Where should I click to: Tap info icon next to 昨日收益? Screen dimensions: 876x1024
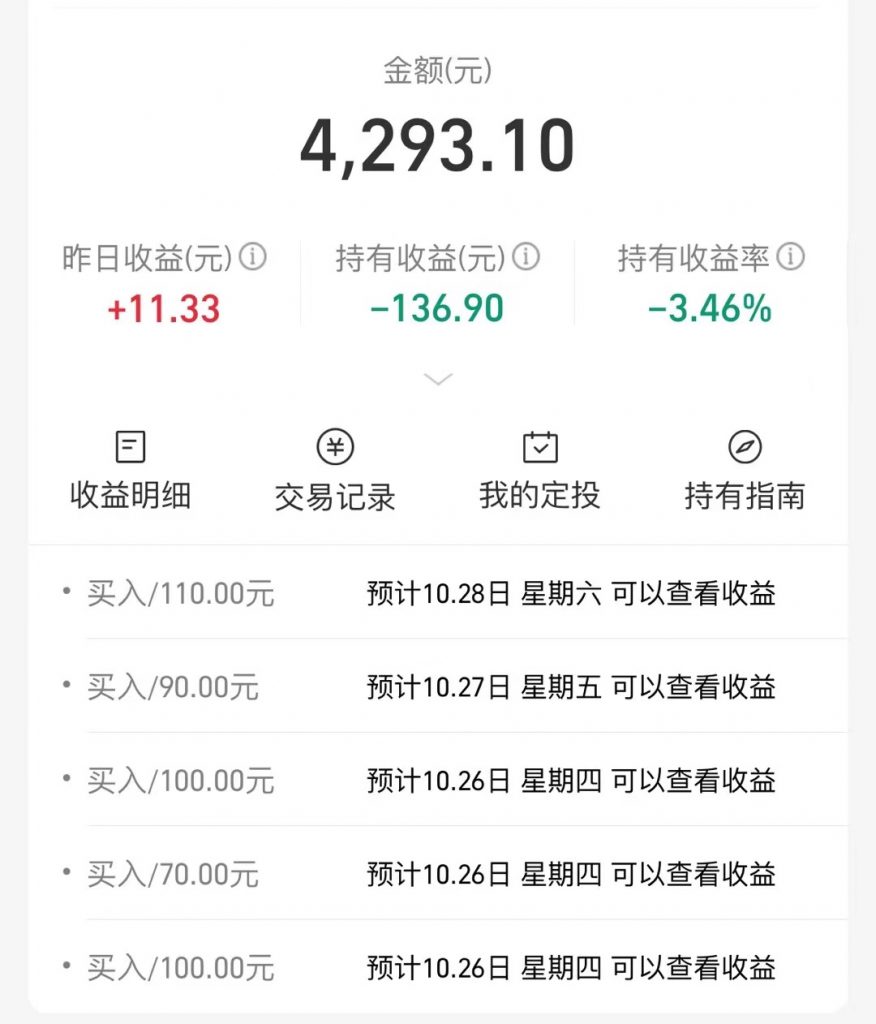click(254, 258)
